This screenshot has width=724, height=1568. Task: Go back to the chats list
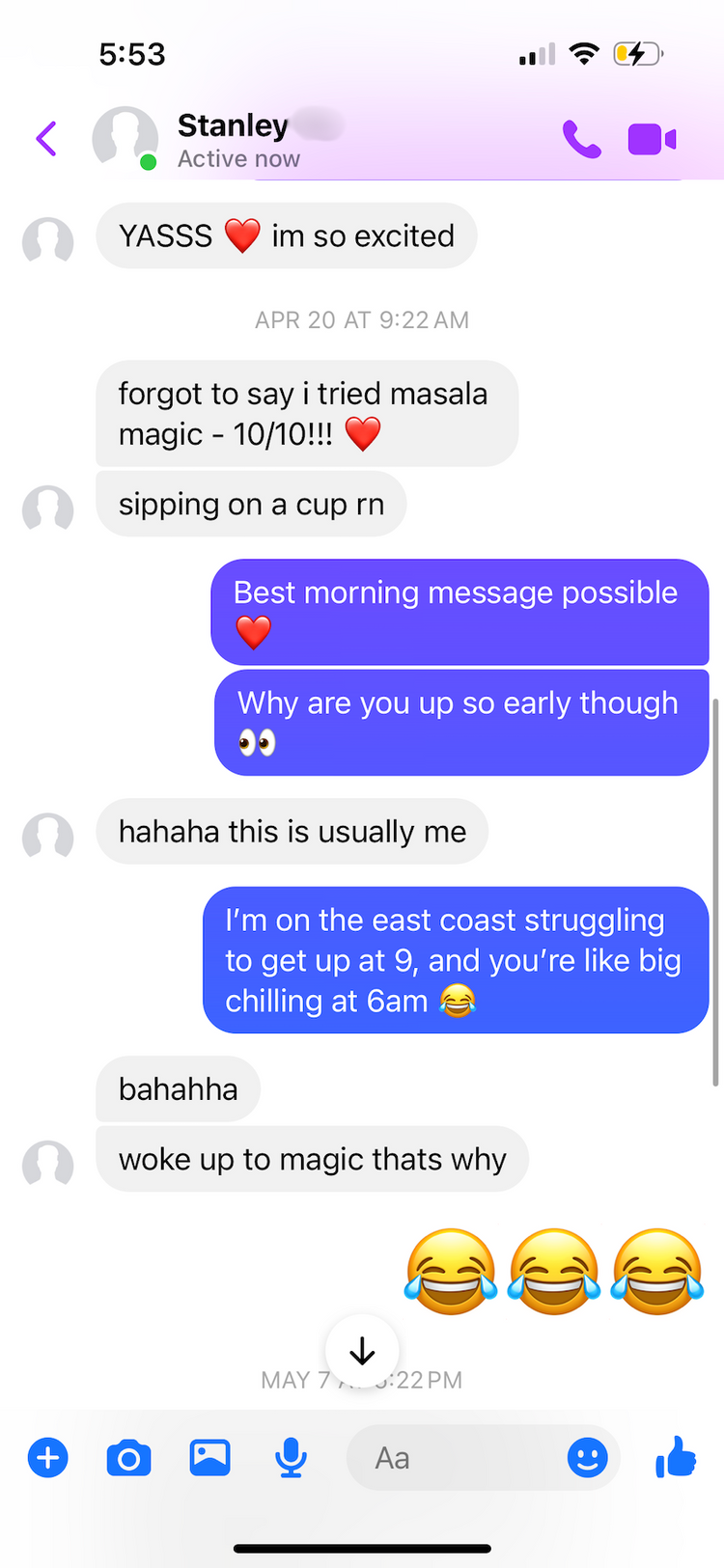[46, 139]
